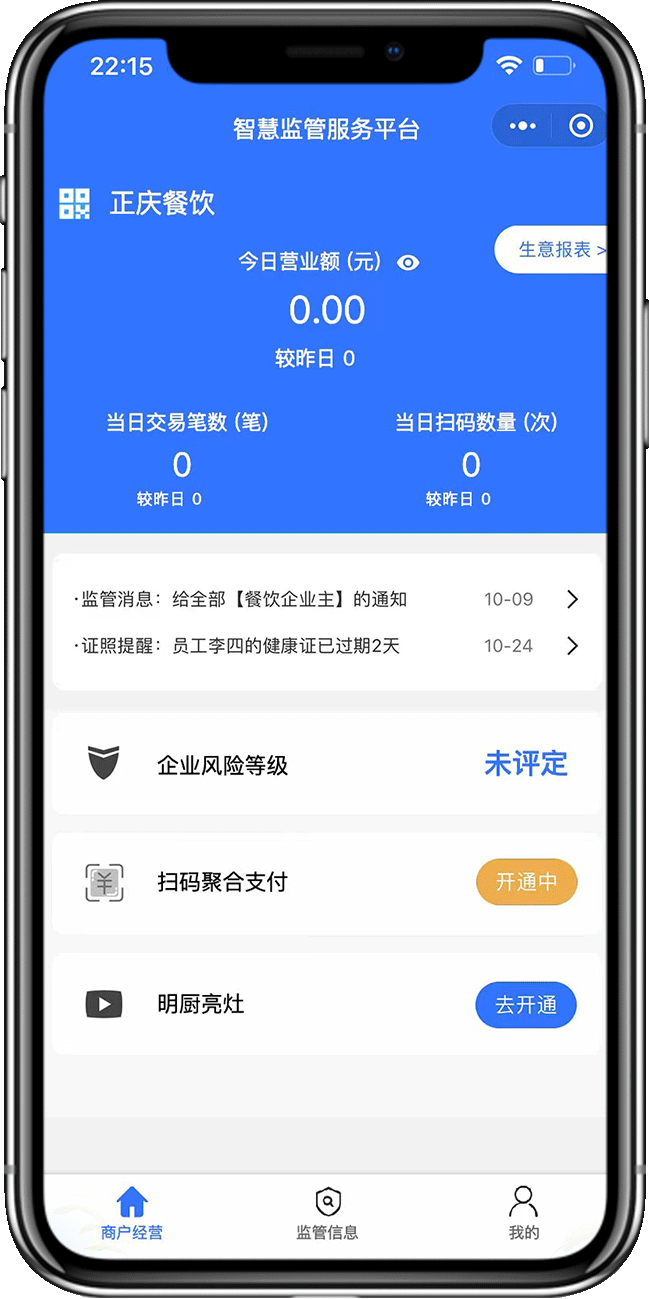649x1299 pixels.
Task: Open the QR code icon beside 正庆餐饮
Action: point(75,204)
